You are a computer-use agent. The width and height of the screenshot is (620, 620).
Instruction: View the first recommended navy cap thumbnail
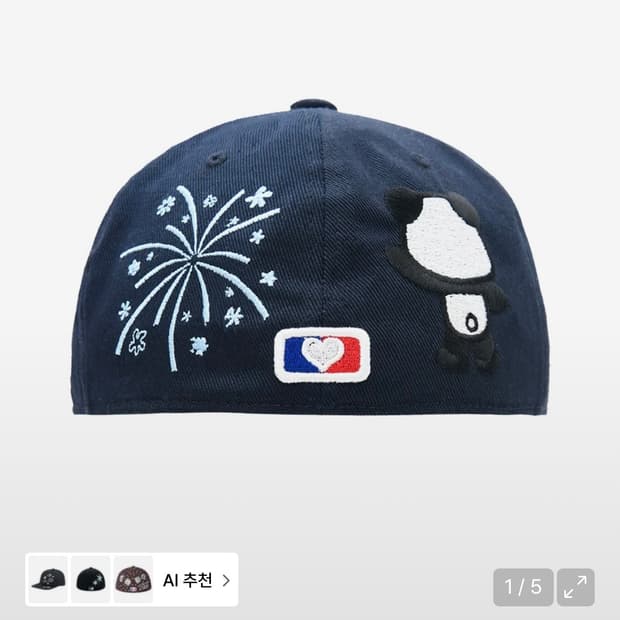click(49, 580)
